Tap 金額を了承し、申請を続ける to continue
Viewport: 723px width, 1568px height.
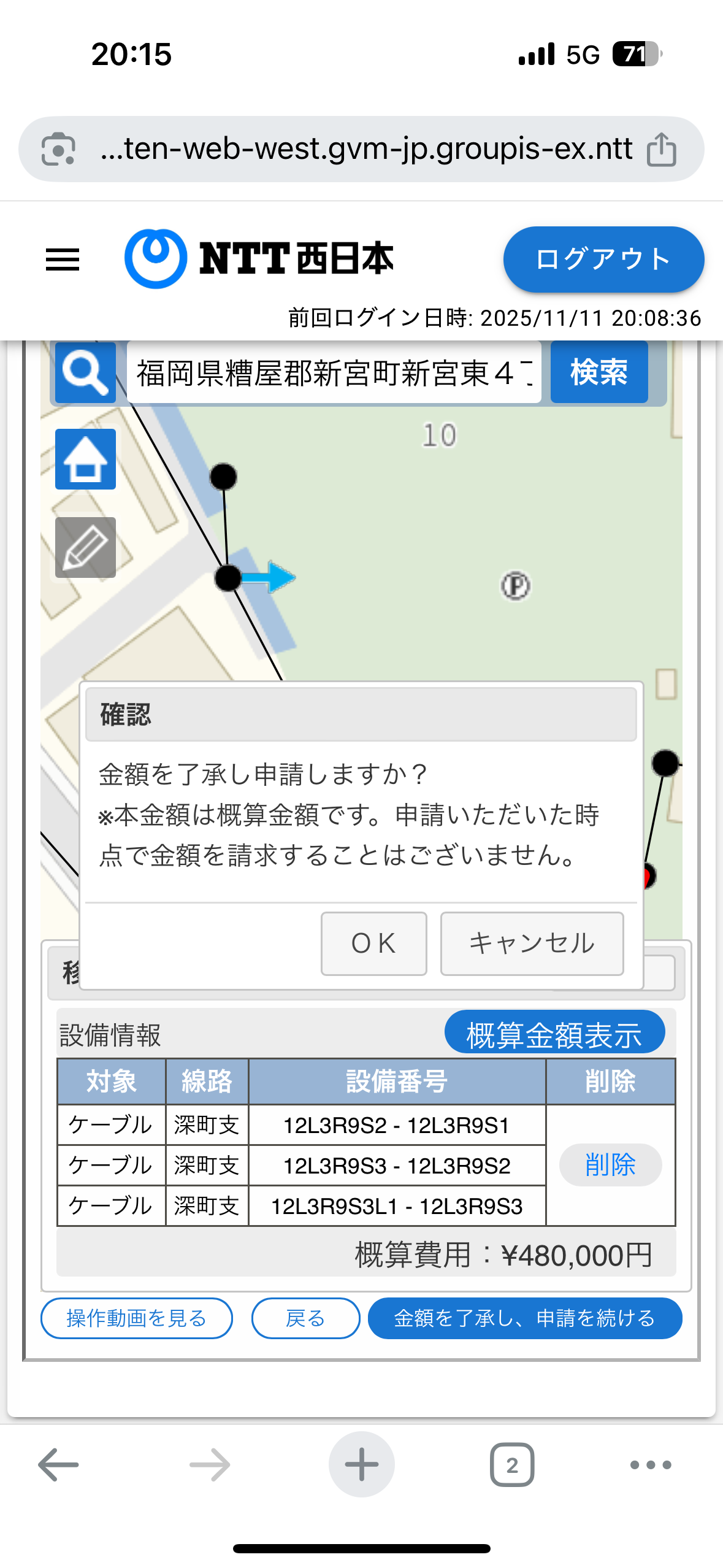[524, 1318]
